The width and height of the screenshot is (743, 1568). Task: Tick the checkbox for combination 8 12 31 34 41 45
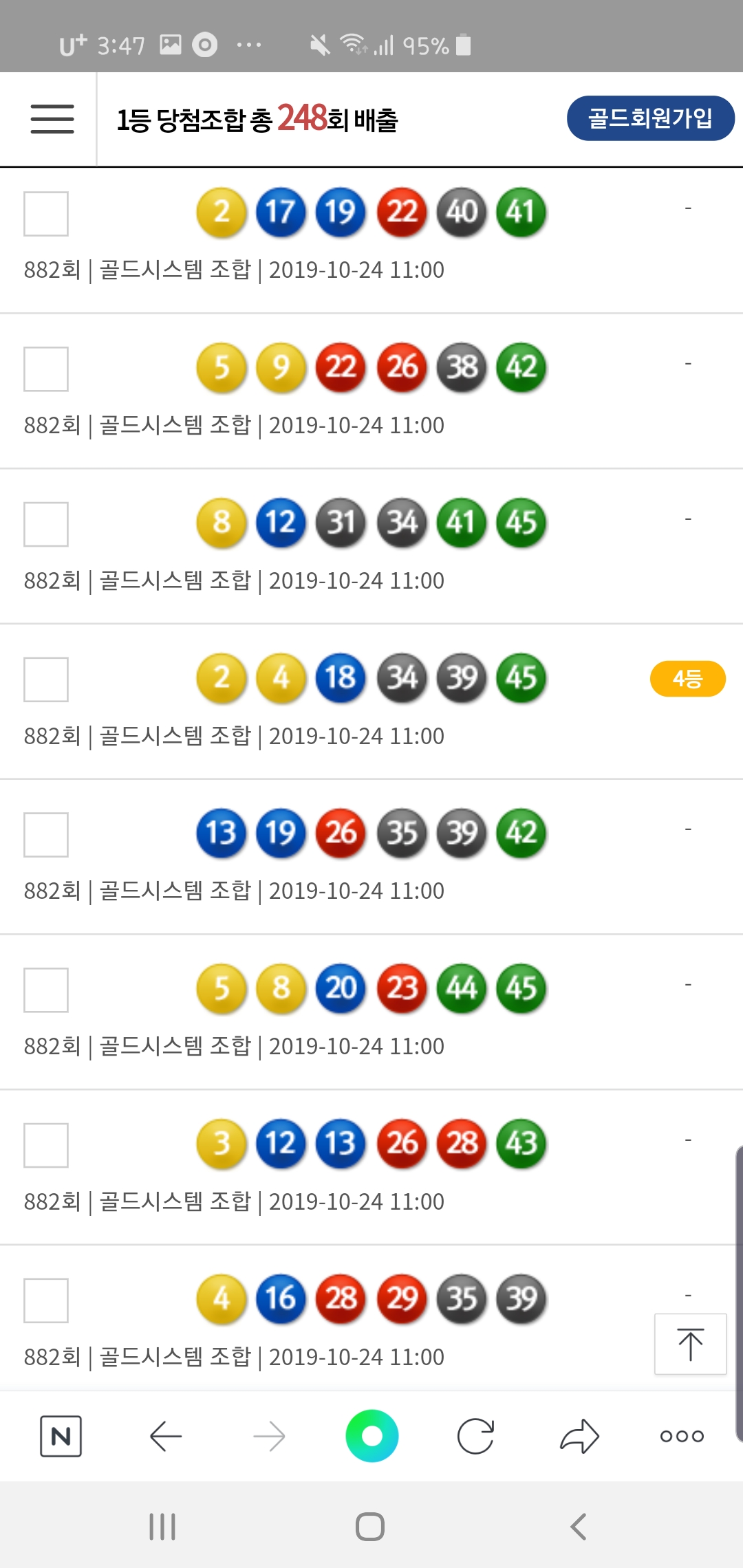click(46, 525)
